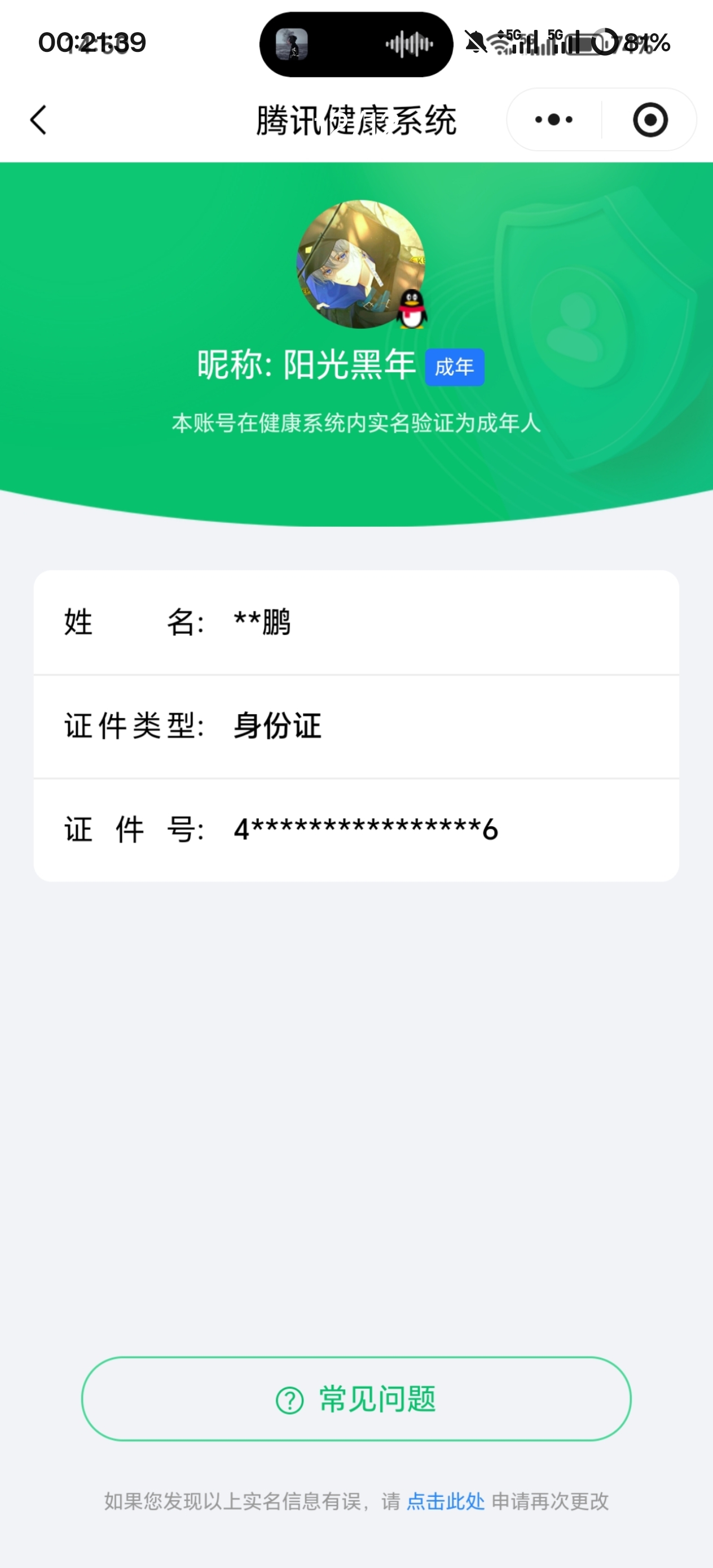Close the mini program with the circle button
The width and height of the screenshot is (713, 1568).
[x=650, y=120]
